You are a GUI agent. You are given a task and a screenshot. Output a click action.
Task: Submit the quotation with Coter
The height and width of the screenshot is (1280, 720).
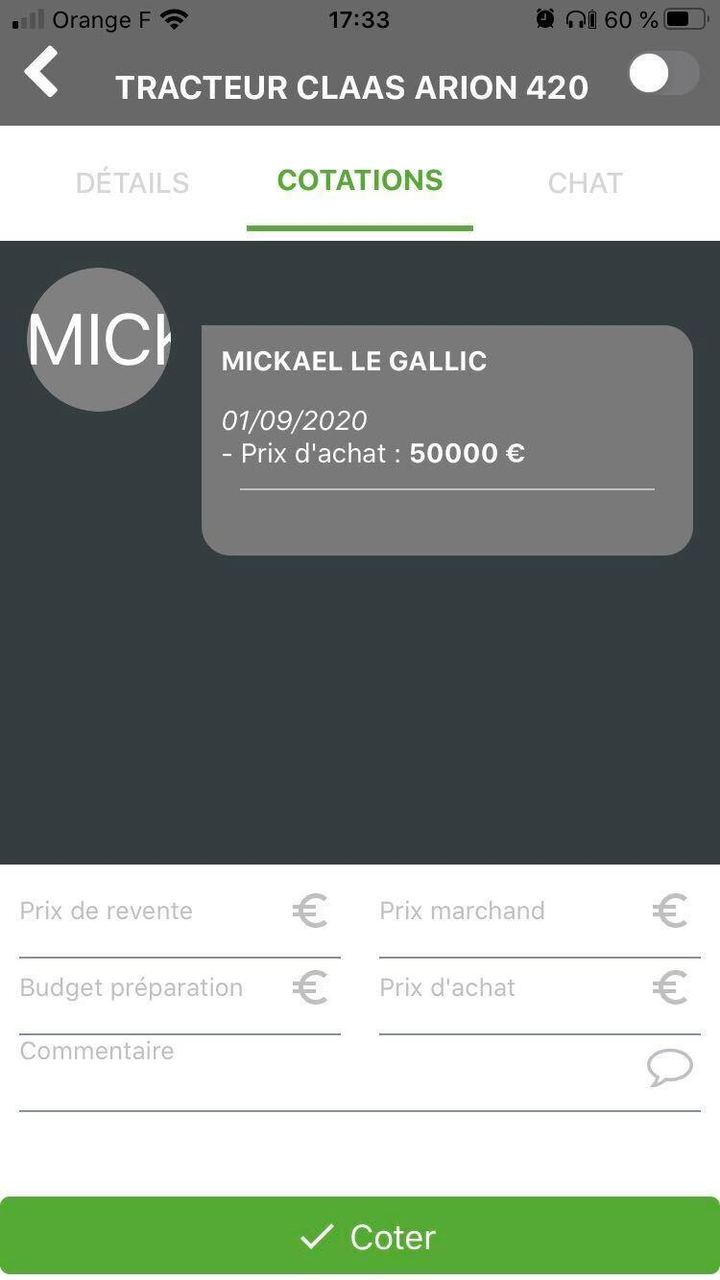pyautogui.click(x=360, y=1237)
